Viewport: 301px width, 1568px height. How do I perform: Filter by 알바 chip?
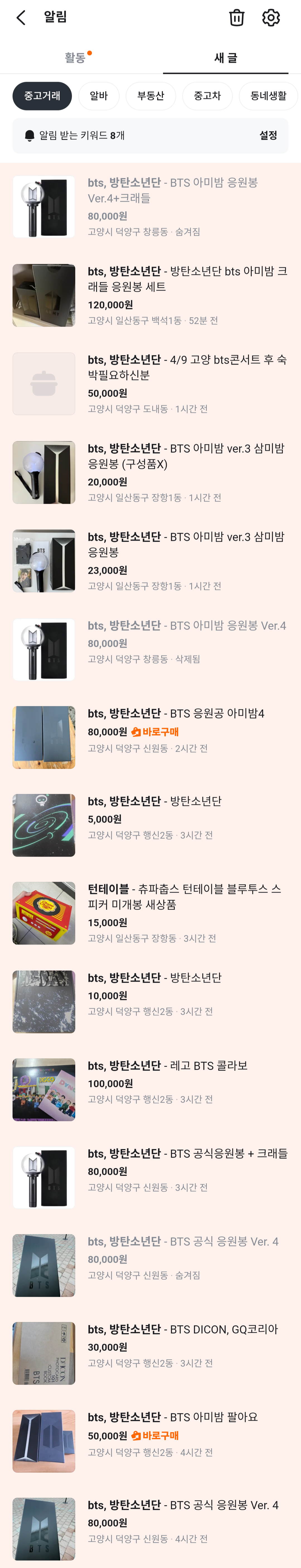coord(98,96)
